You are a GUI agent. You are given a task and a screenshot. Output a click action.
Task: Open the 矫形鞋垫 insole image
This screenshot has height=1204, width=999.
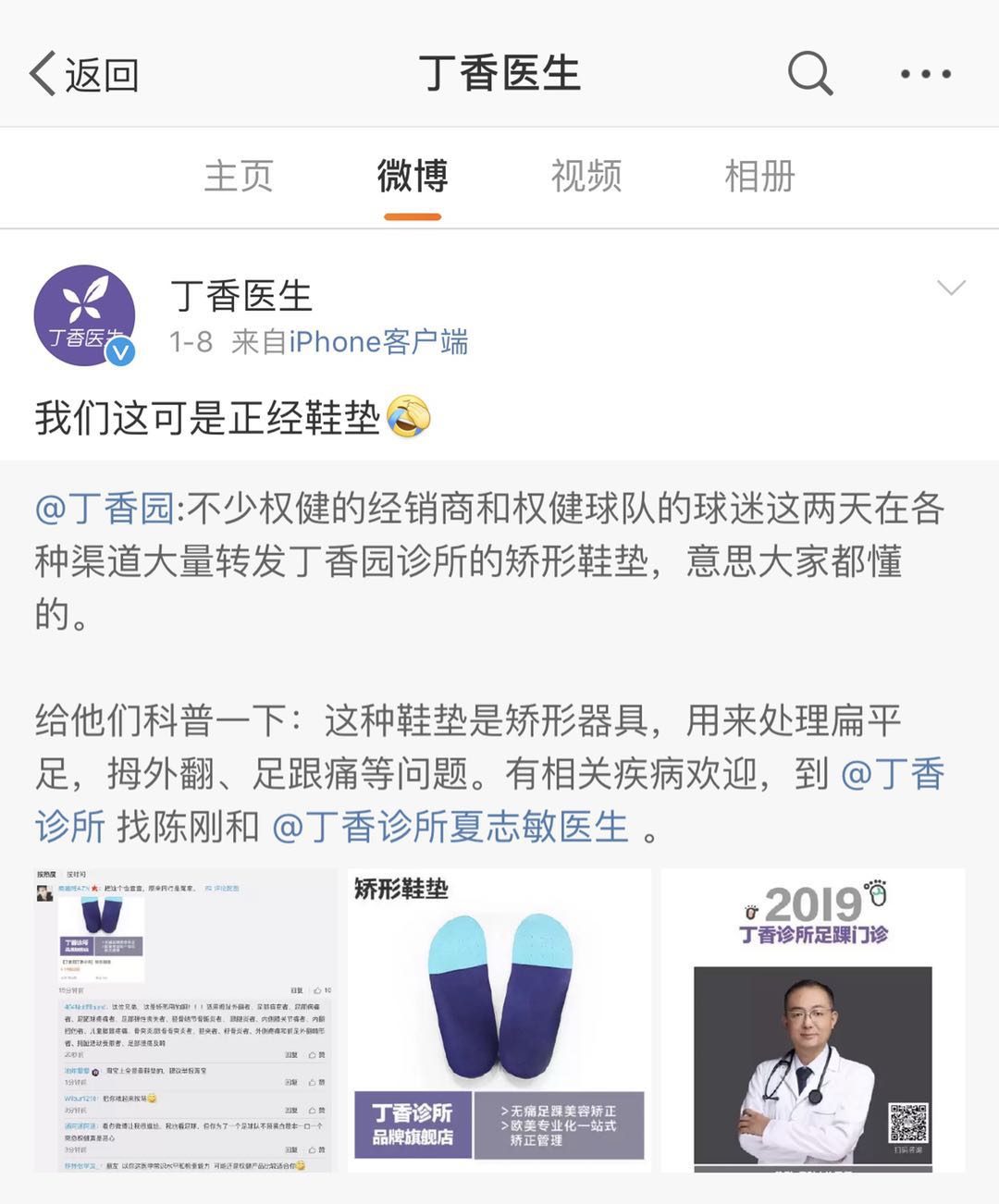tap(499, 1020)
